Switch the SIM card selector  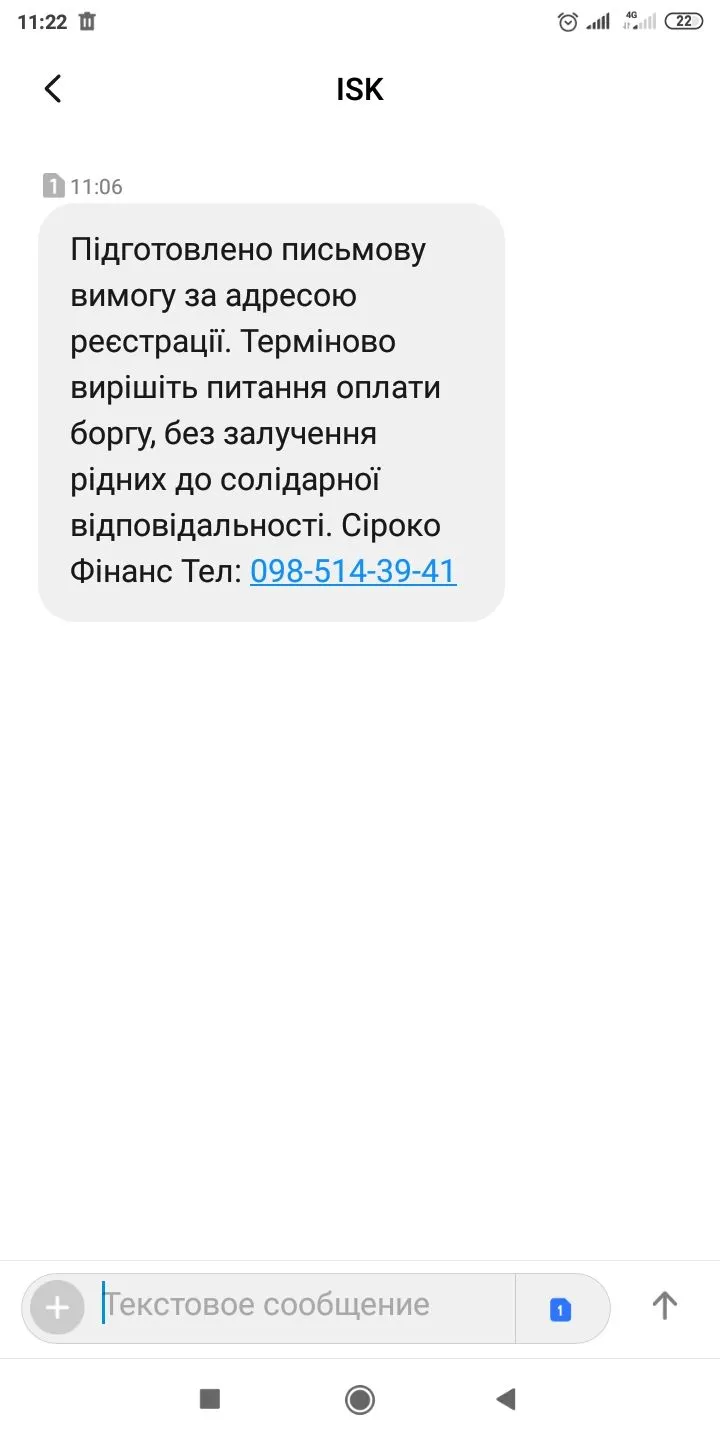pos(561,1308)
